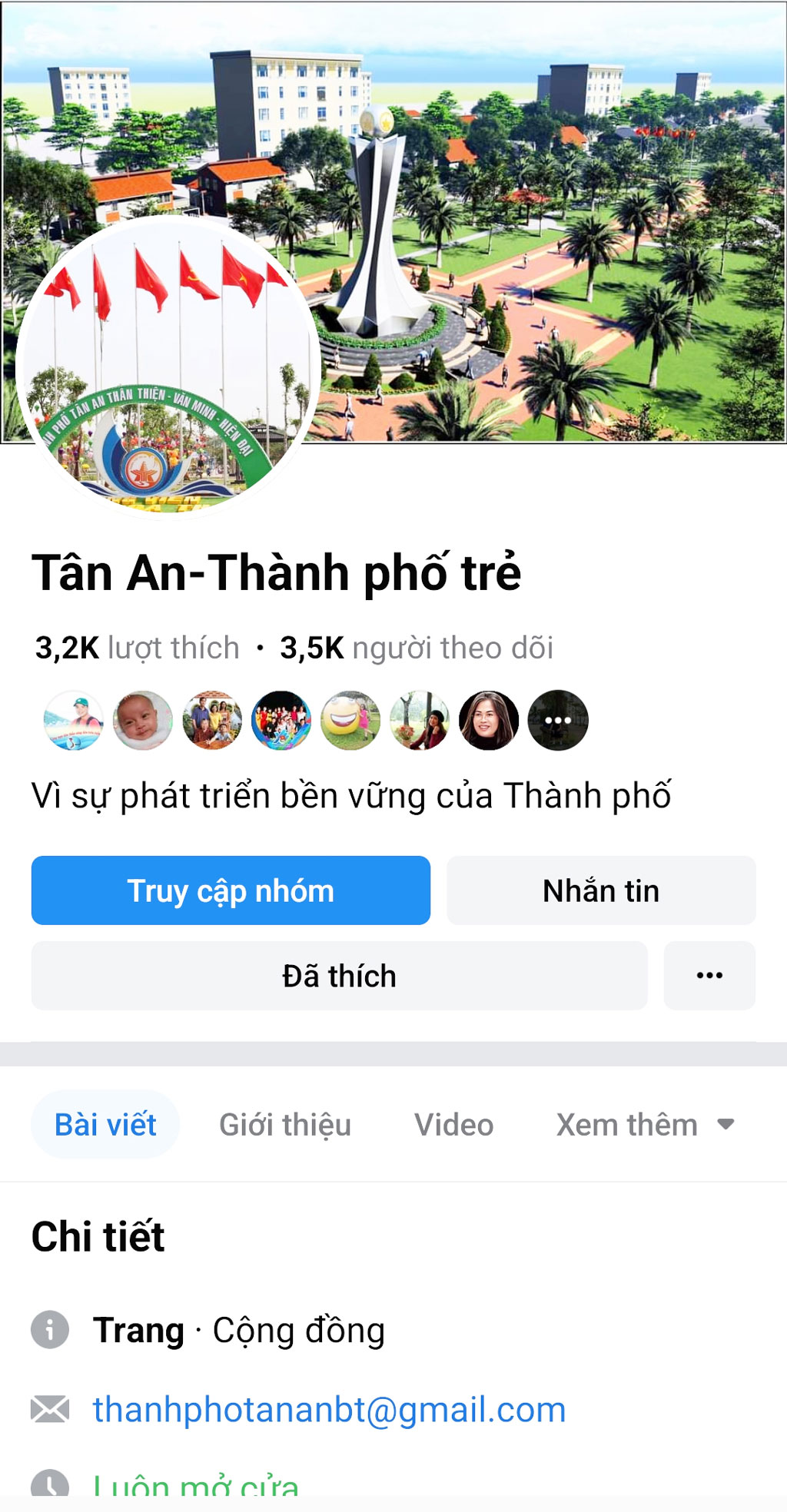This screenshot has height=1512, width=787.
Task: Send a message via Nhắn tin
Action: pyautogui.click(x=601, y=890)
